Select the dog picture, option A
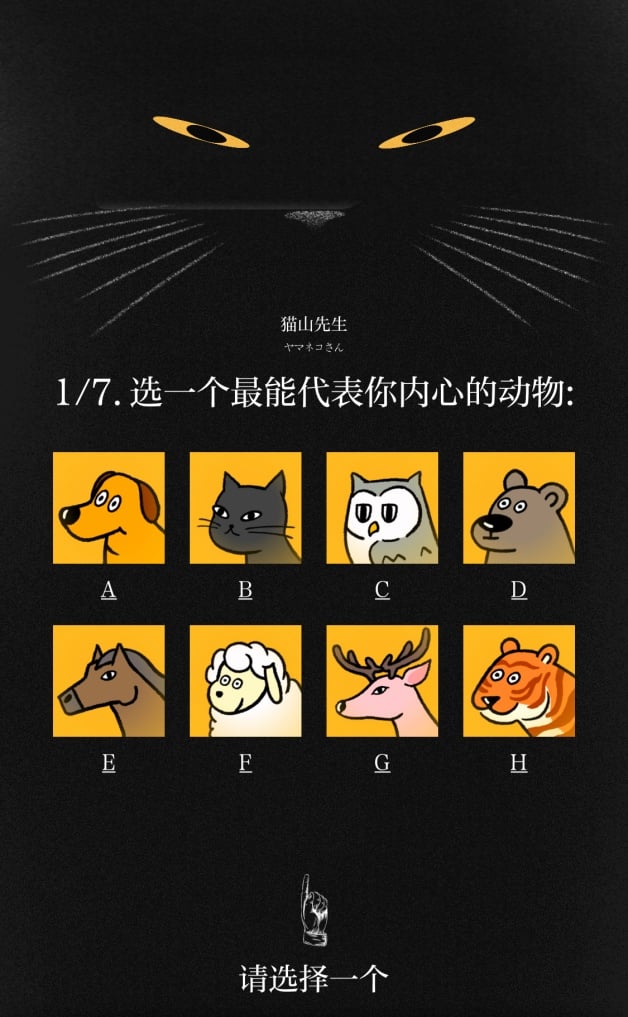This screenshot has height=1017, width=628. pos(109,508)
